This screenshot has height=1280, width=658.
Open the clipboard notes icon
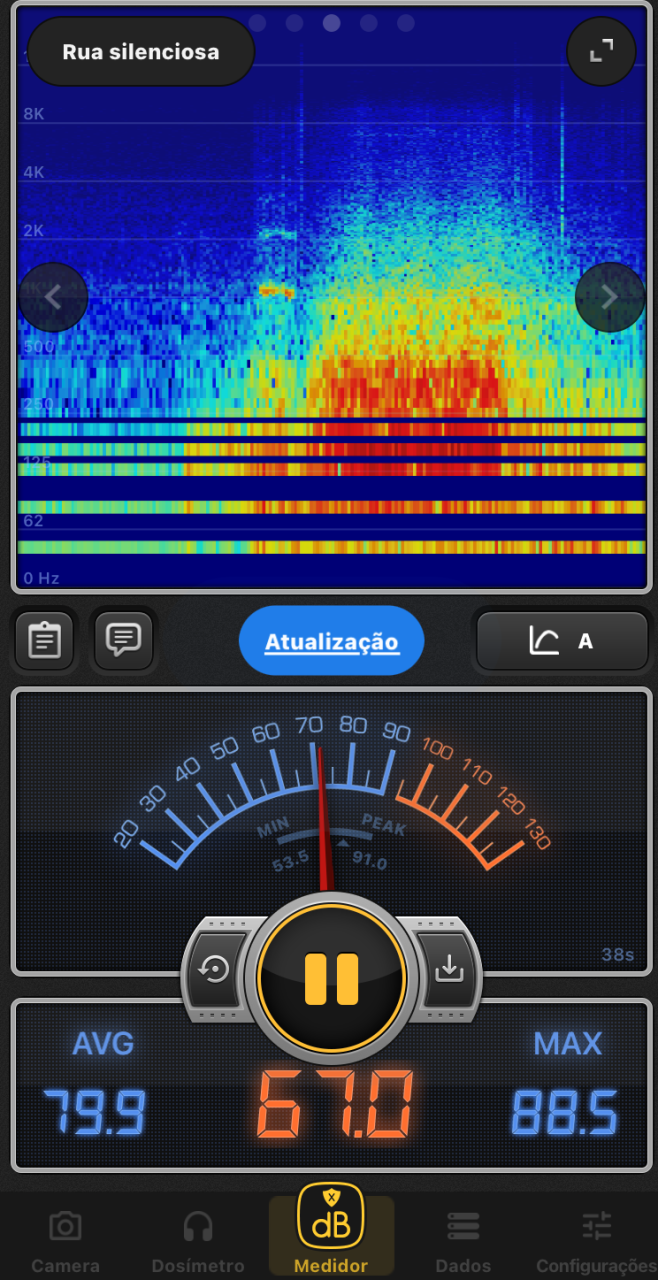point(45,640)
